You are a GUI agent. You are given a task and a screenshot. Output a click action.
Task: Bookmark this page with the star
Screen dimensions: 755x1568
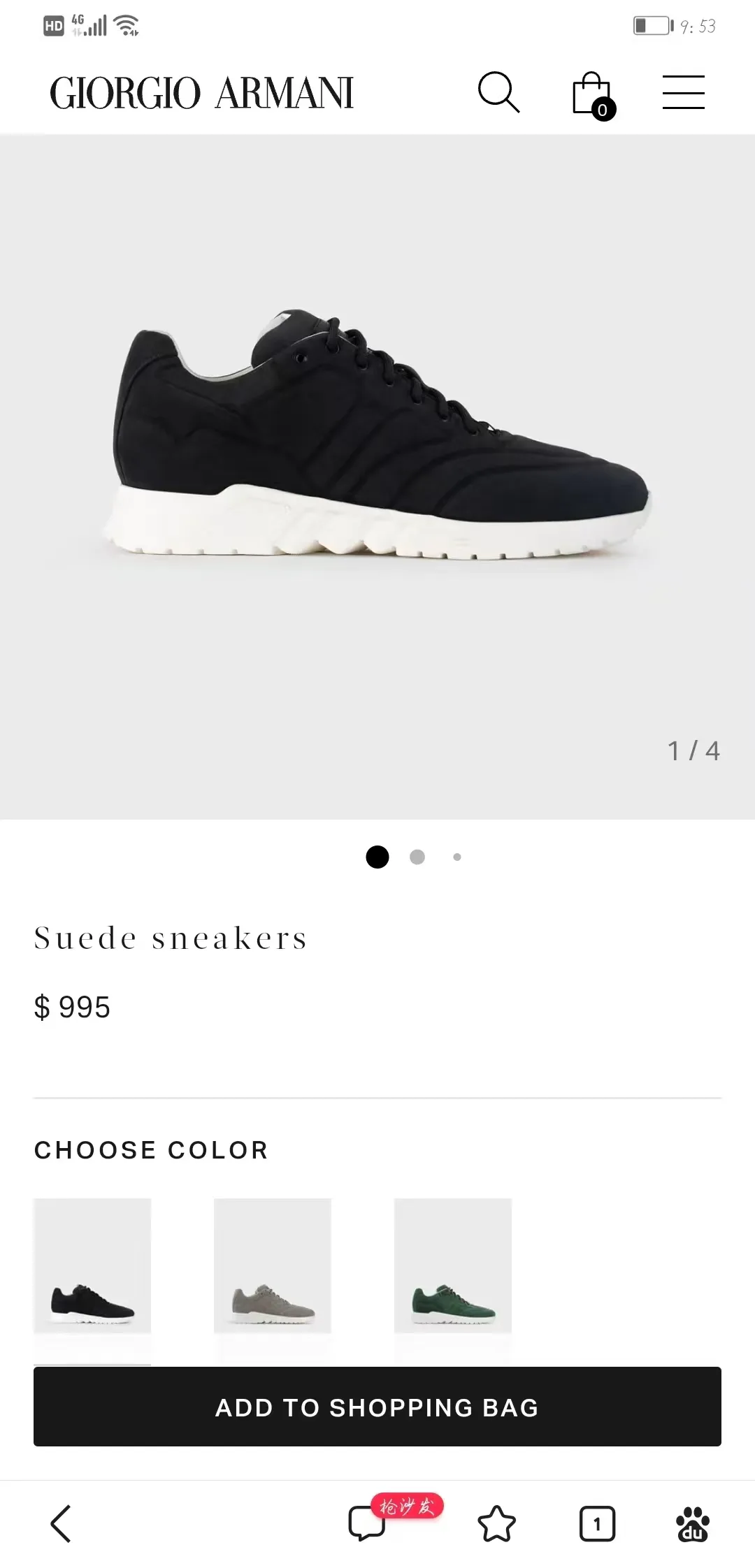496,1524
